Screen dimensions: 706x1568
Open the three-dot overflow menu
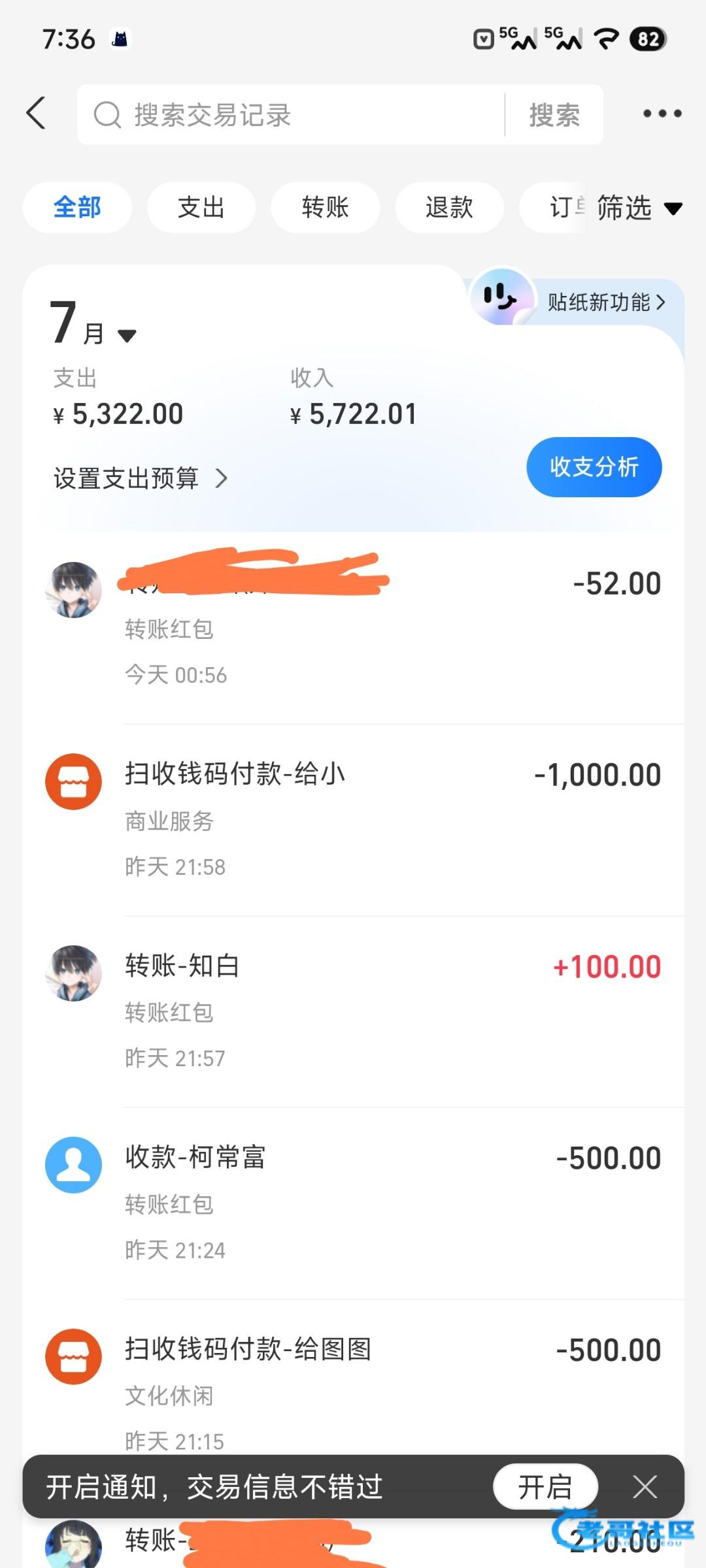click(662, 114)
